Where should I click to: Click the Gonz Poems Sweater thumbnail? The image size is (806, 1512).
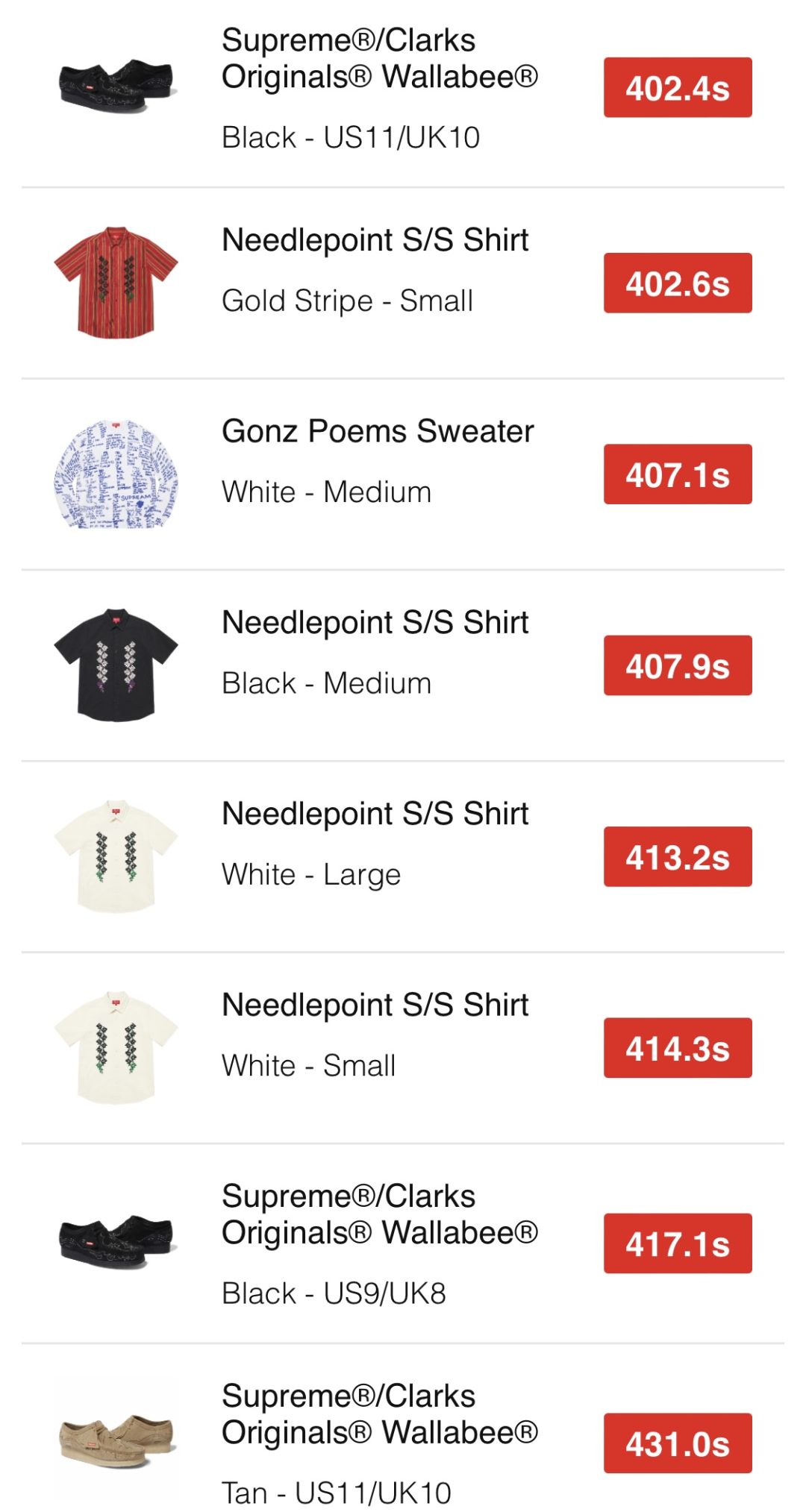pos(116,474)
